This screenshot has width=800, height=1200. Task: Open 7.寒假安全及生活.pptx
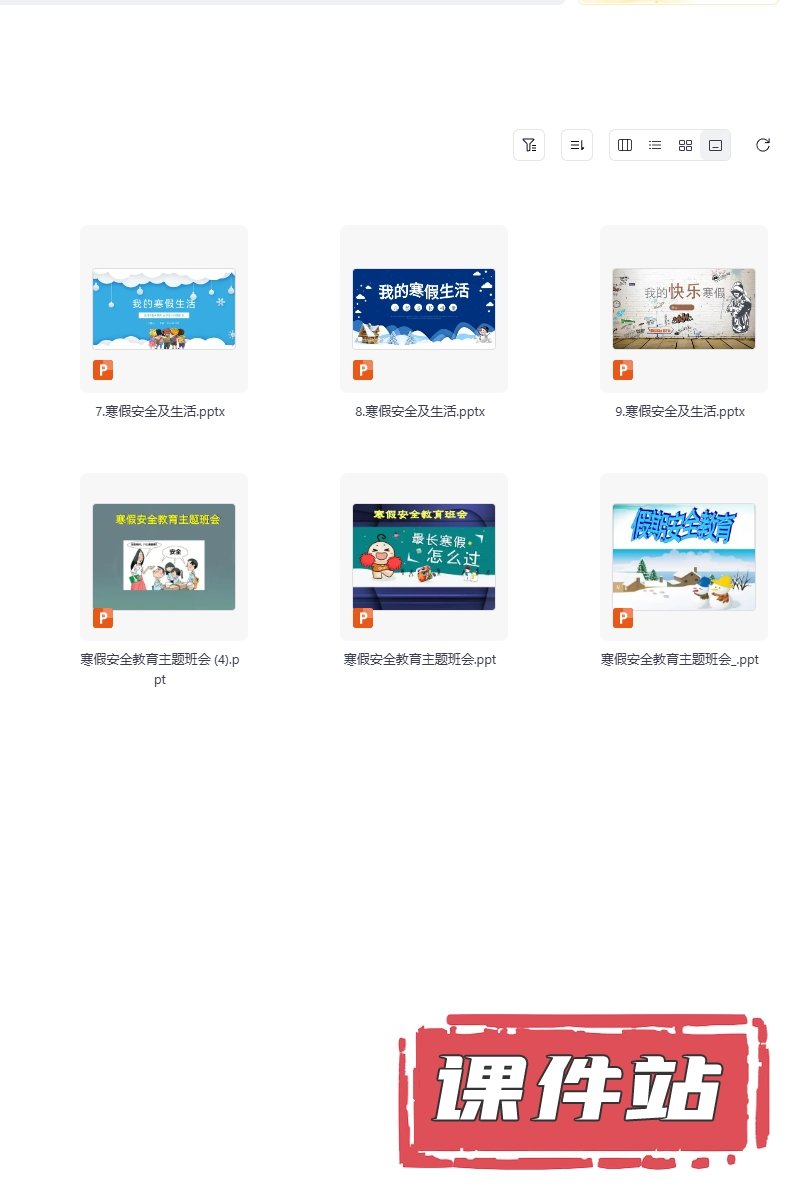(x=164, y=309)
